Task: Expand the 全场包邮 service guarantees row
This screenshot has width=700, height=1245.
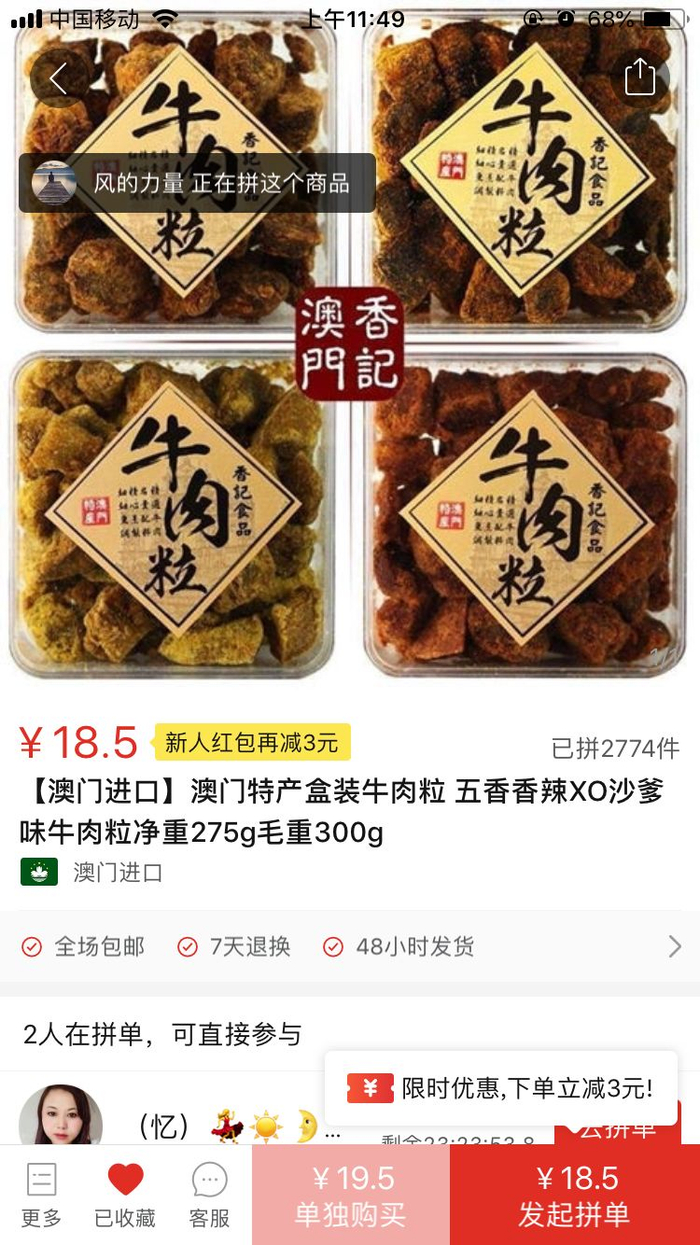Action: click(350, 946)
